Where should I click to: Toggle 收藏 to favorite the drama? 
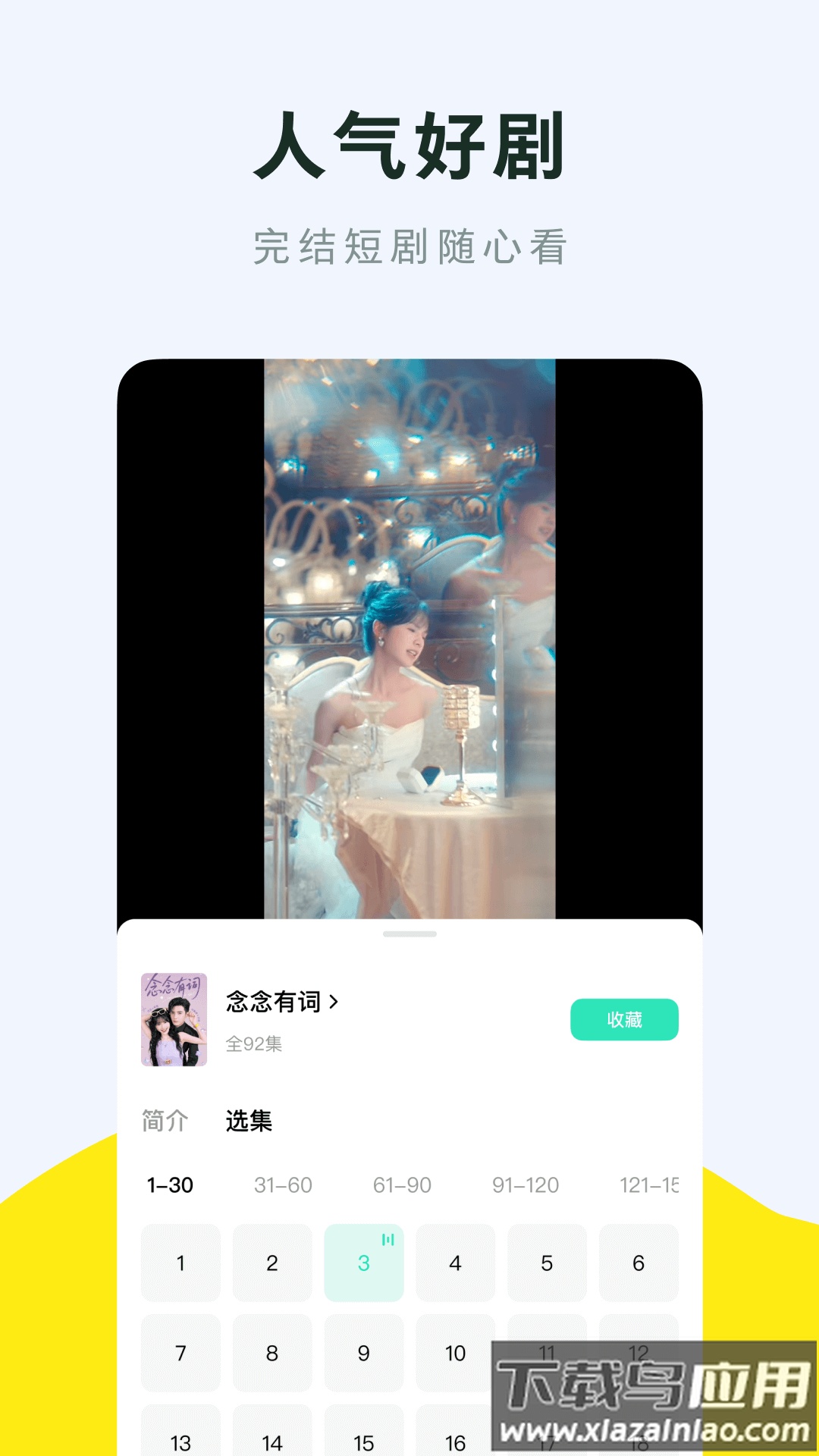point(624,1021)
